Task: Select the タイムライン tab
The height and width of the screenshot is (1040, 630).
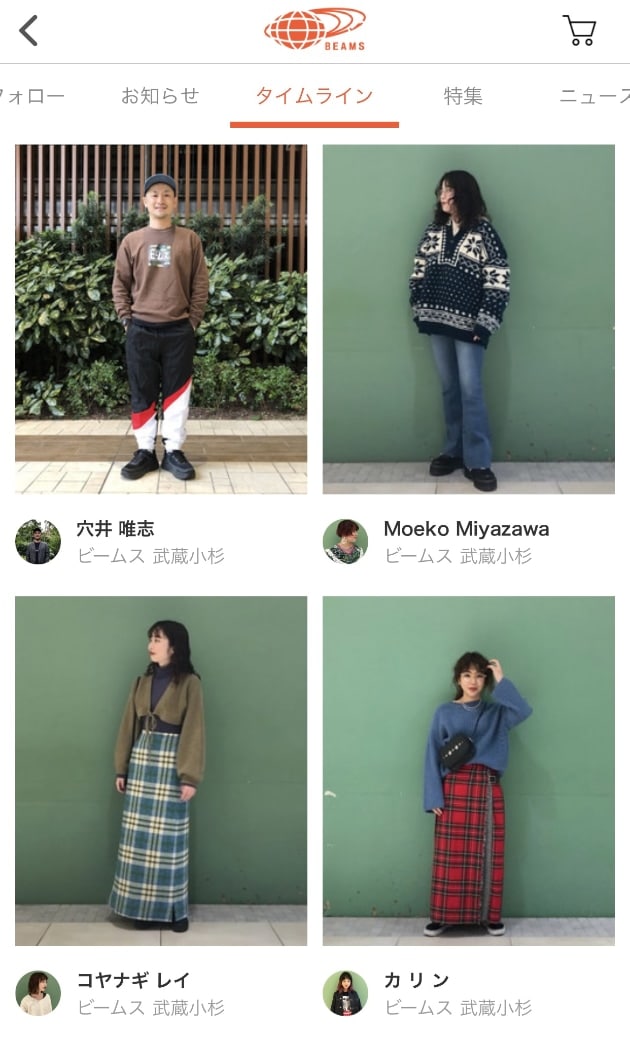Action: pos(314,96)
